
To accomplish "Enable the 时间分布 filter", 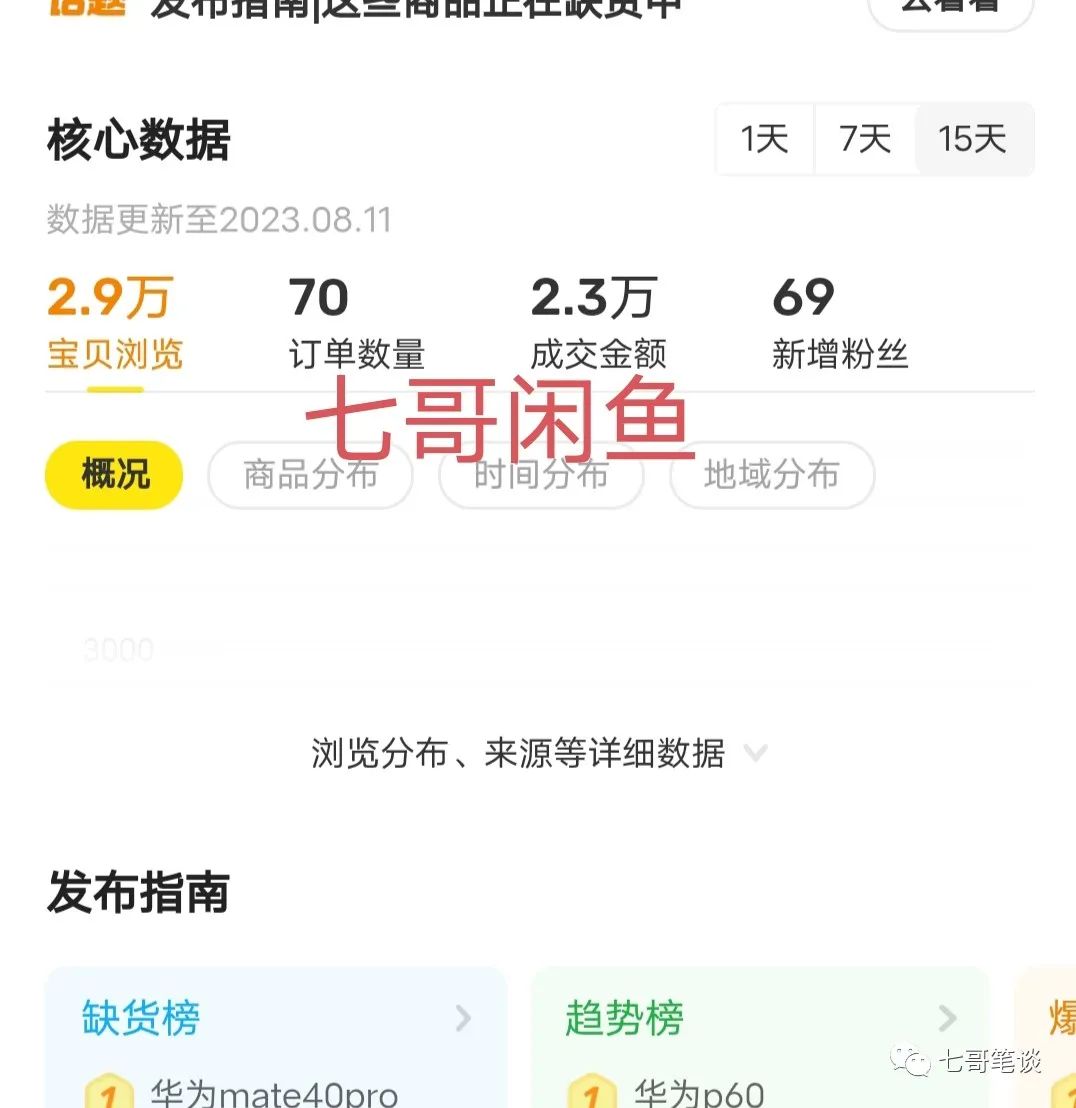I will (541, 476).
